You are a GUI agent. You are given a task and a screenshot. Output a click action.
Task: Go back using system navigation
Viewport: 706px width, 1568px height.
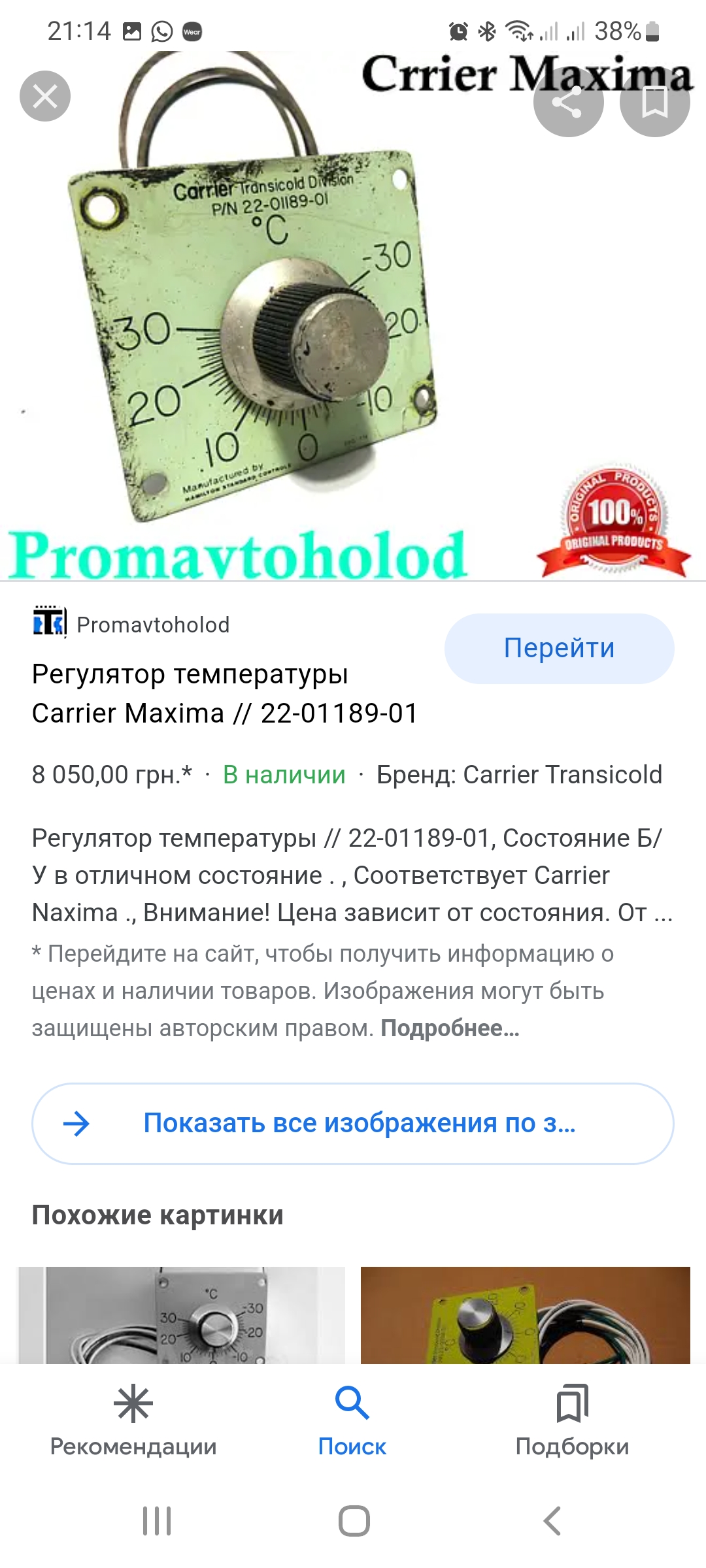point(552,1520)
